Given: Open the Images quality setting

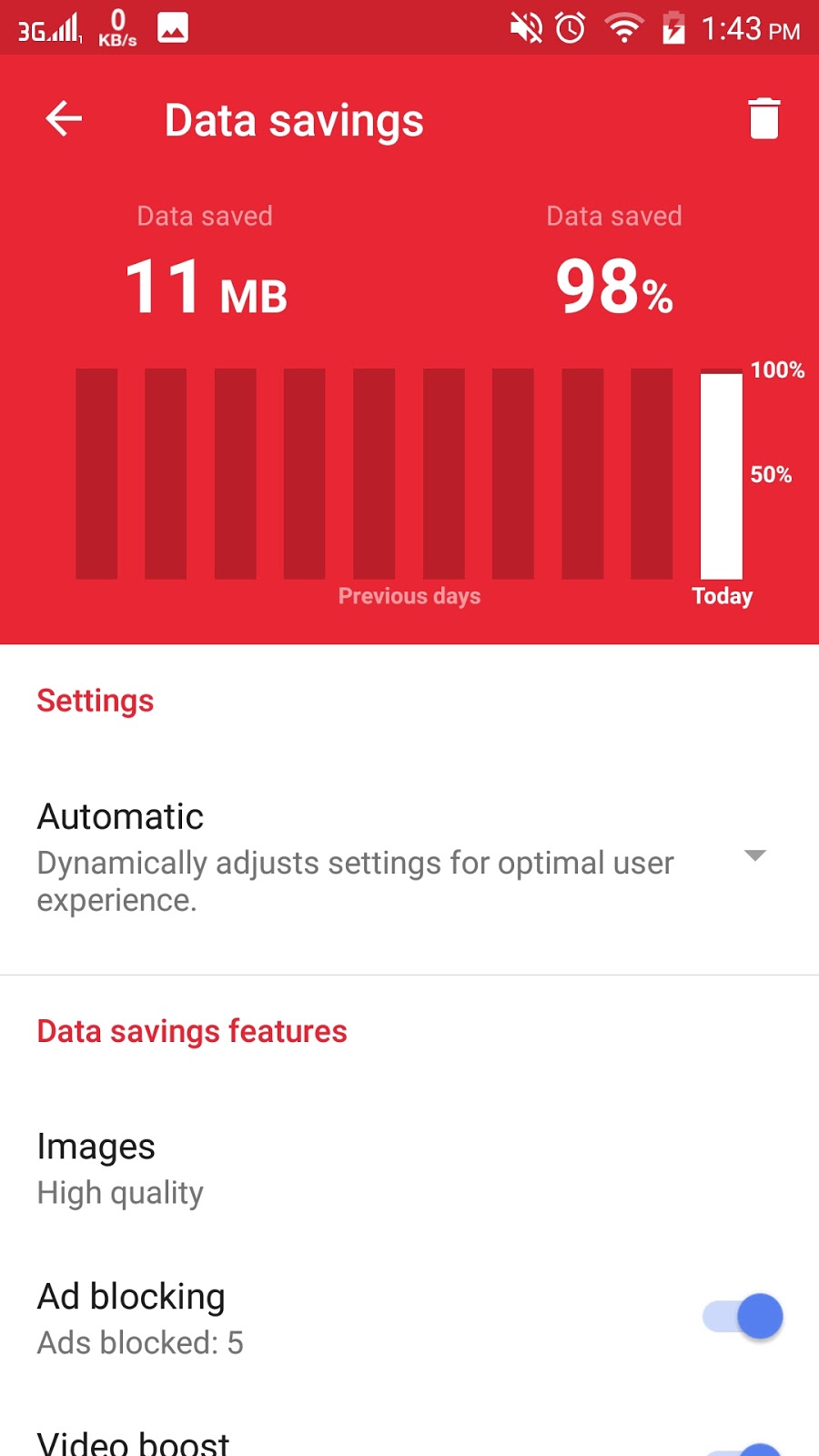Looking at the screenshot, I should click(x=409, y=1168).
